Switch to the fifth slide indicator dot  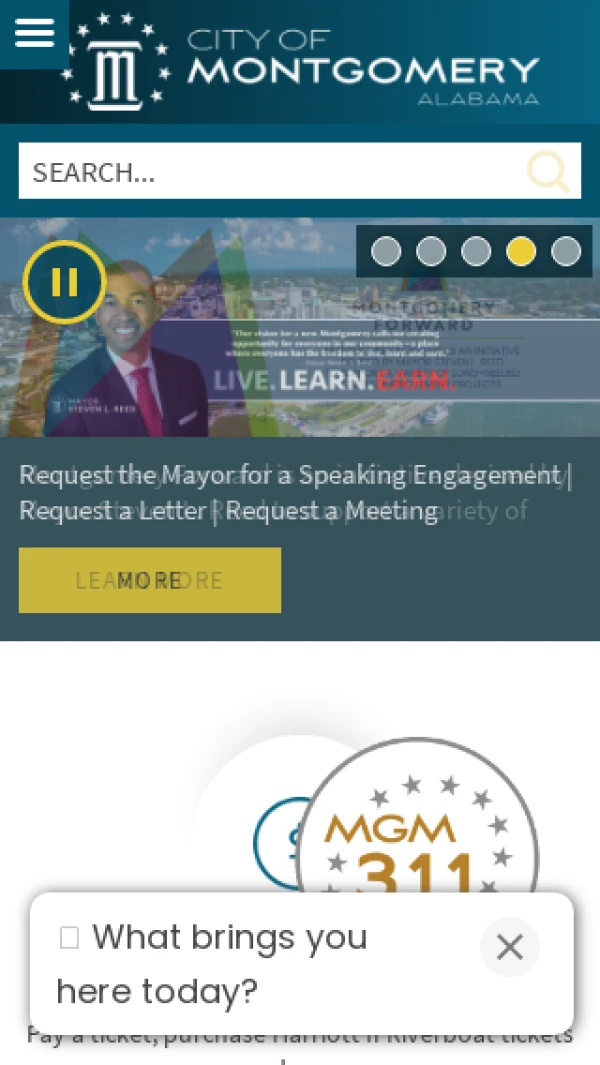[x=566, y=251]
